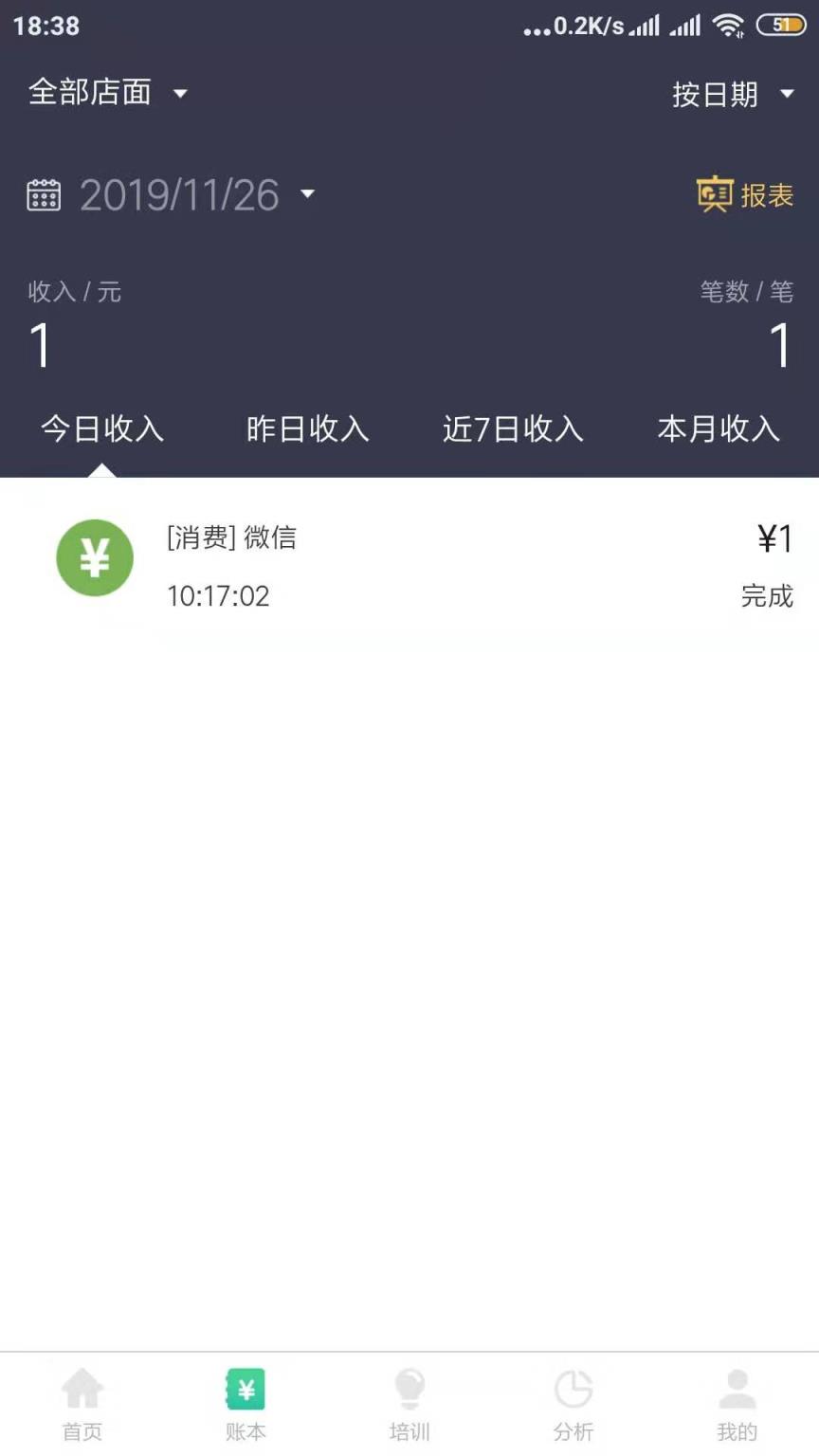This screenshot has width=819, height=1456.
Task: Open the 本月收入 tab
Action: [718, 428]
